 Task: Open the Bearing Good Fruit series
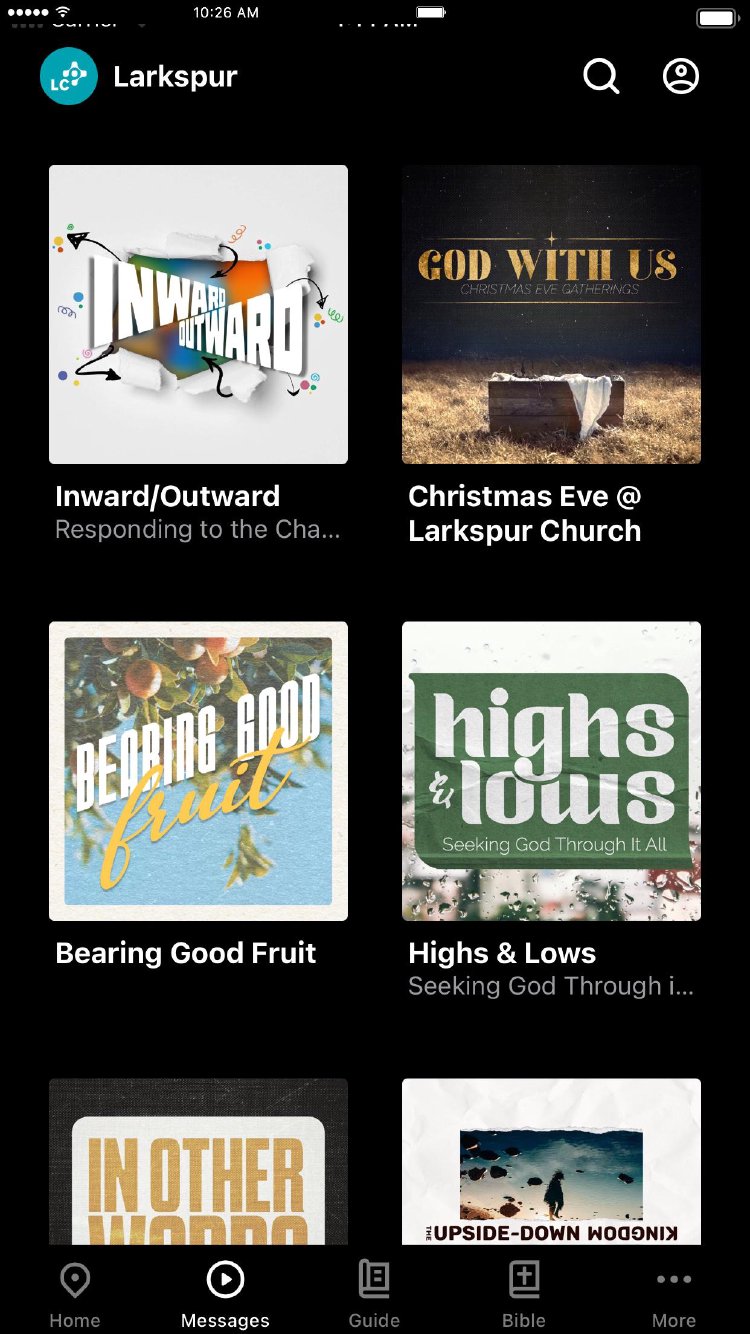coord(198,771)
